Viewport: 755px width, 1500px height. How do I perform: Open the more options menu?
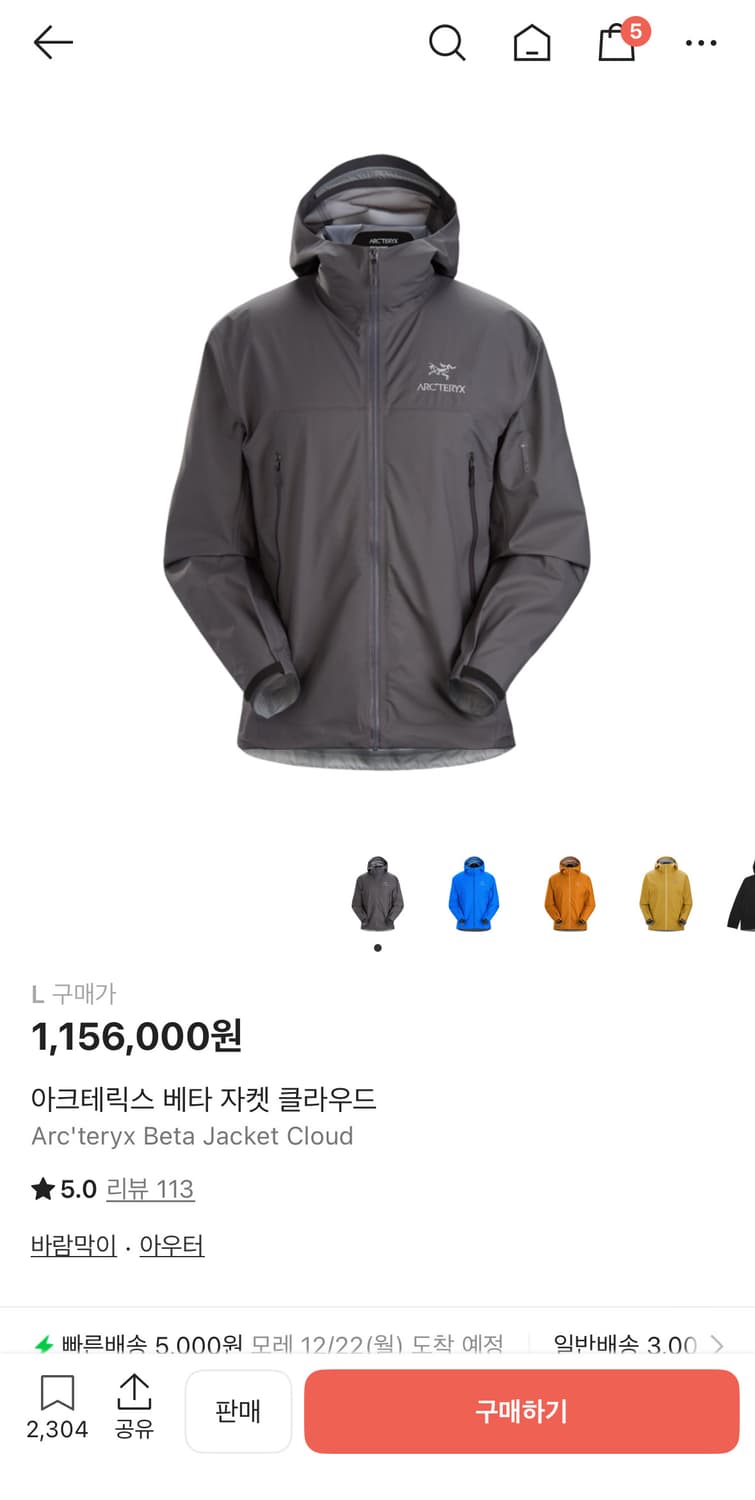(x=701, y=43)
